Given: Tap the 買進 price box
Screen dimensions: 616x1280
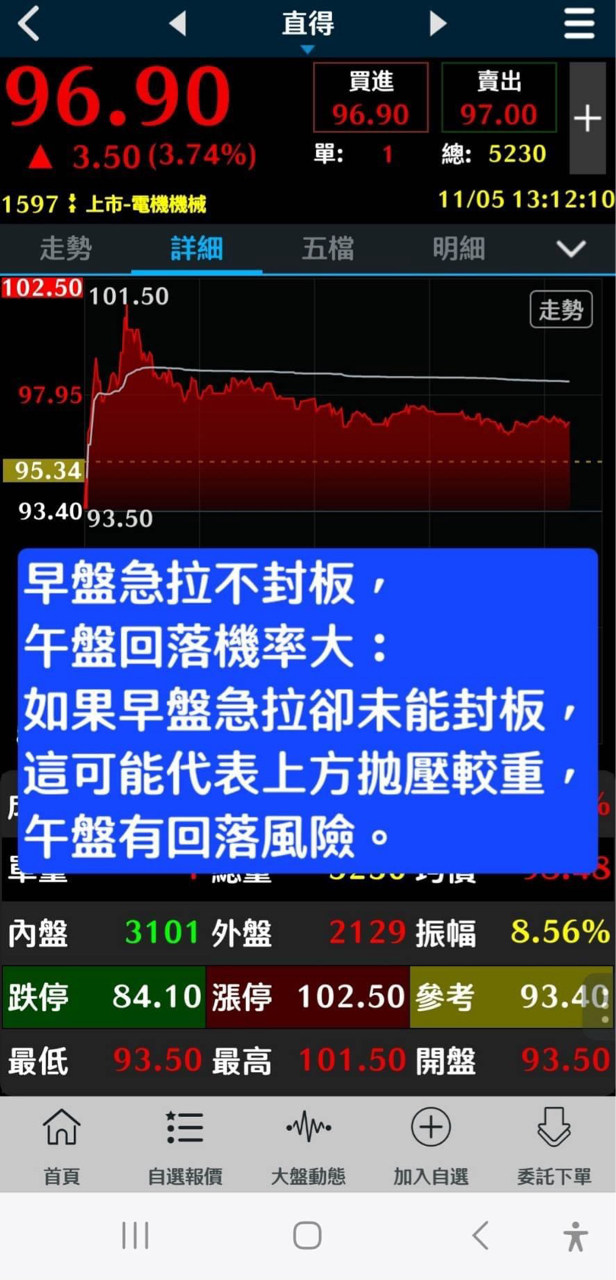Looking at the screenshot, I should 370,98.
